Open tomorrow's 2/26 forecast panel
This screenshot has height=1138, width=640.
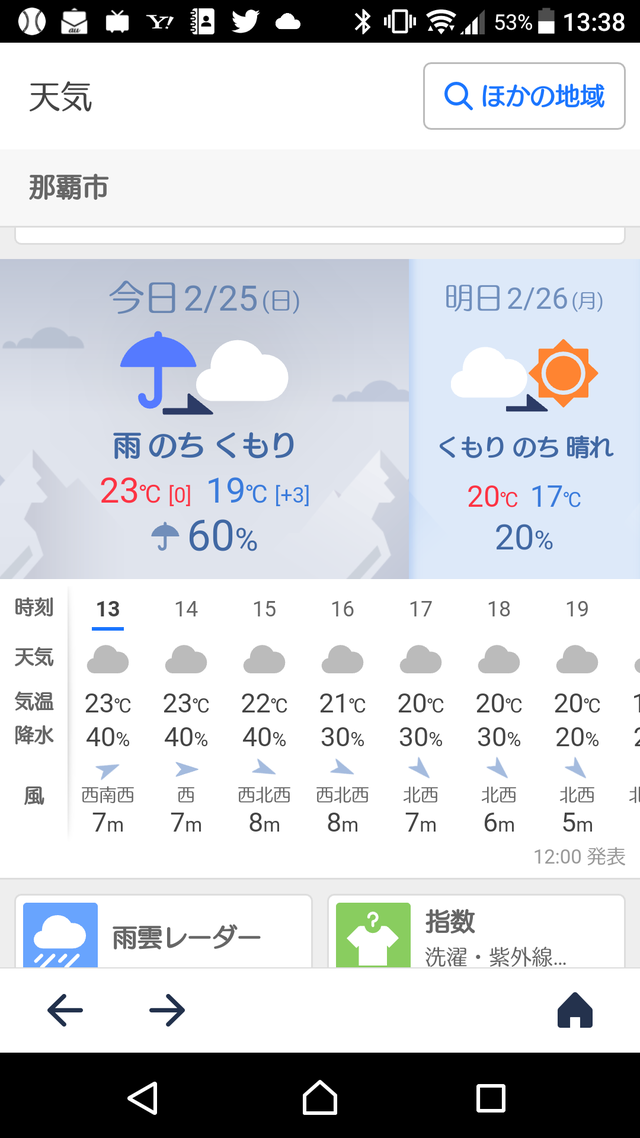pos(525,419)
